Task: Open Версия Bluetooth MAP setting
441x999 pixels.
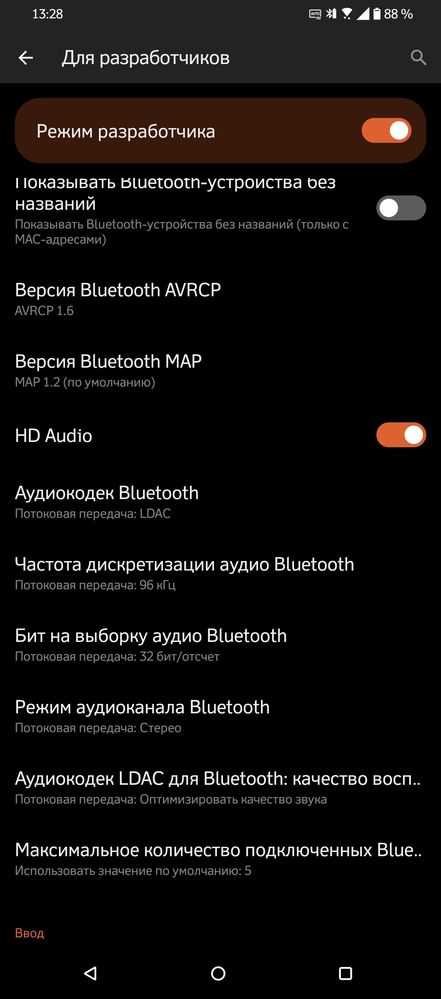Action: pyautogui.click(x=220, y=370)
